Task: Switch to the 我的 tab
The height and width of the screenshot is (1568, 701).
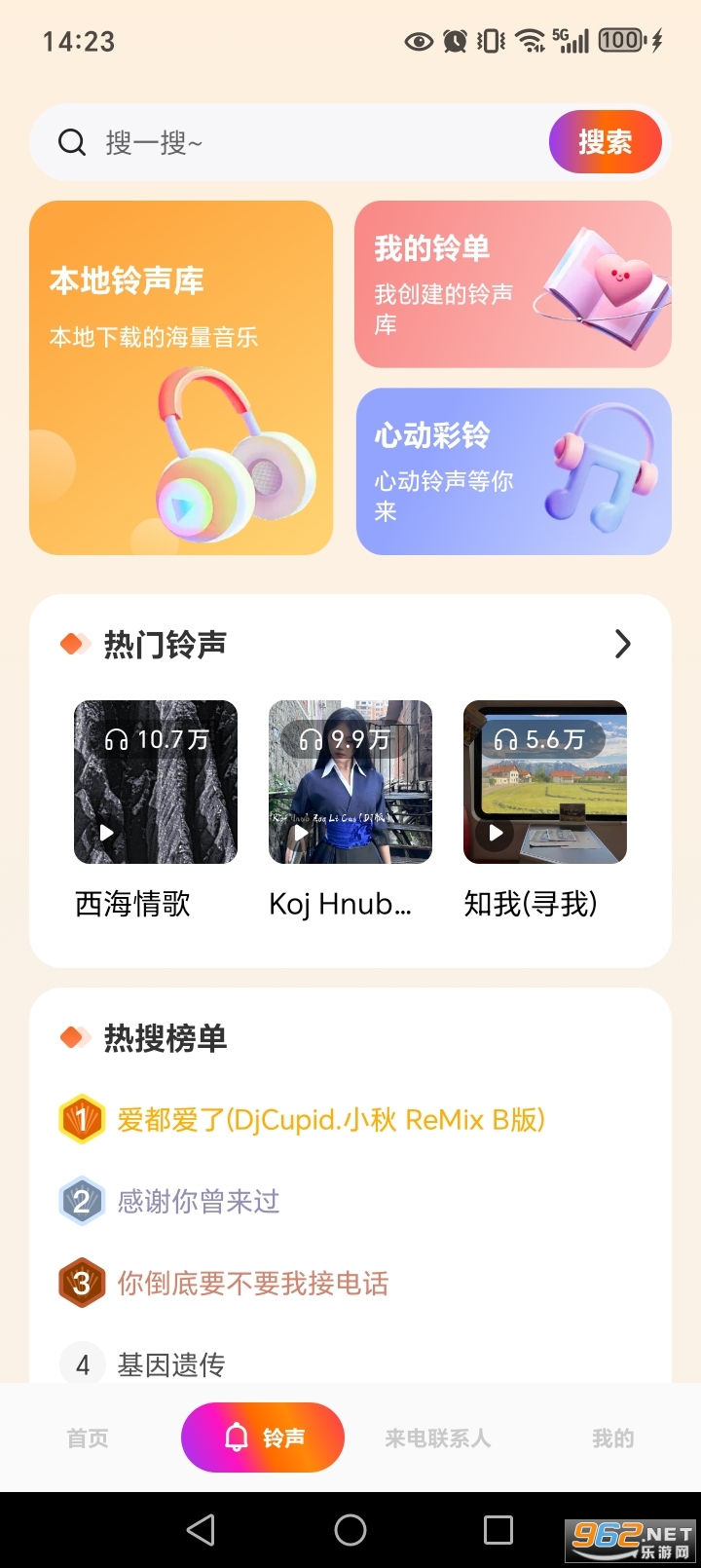Action: (611, 1437)
